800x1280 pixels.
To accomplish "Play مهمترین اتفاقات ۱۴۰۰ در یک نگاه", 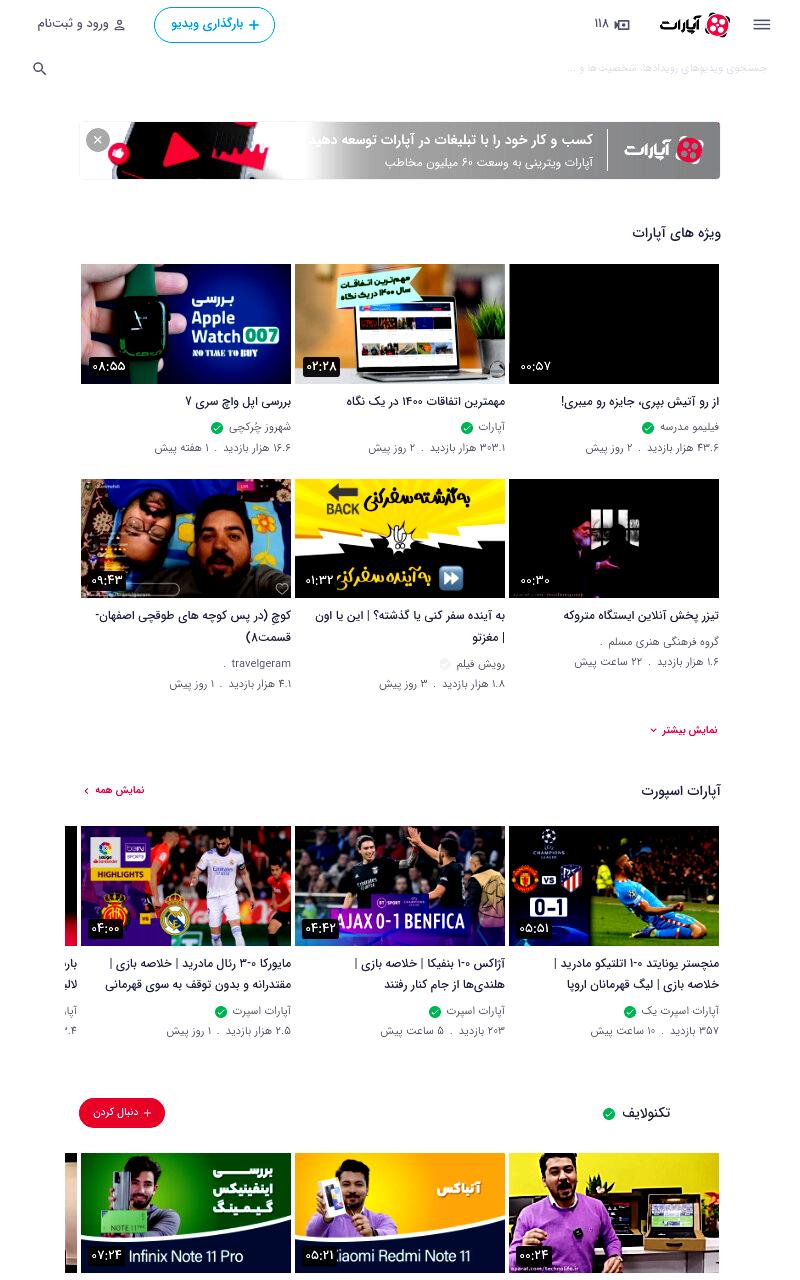I will click(x=400, y=324).
